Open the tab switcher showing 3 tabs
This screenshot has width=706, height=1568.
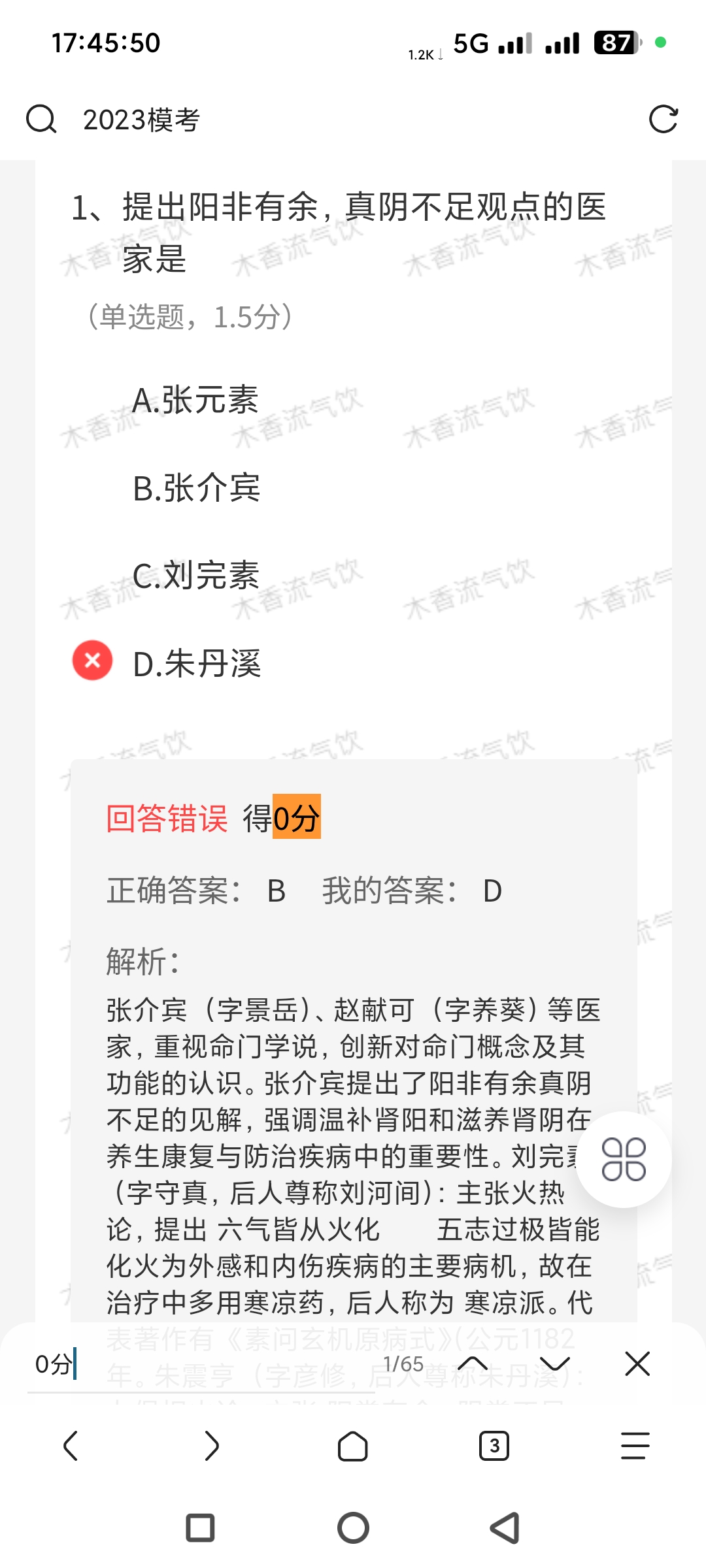click(x=494, y=1446)
